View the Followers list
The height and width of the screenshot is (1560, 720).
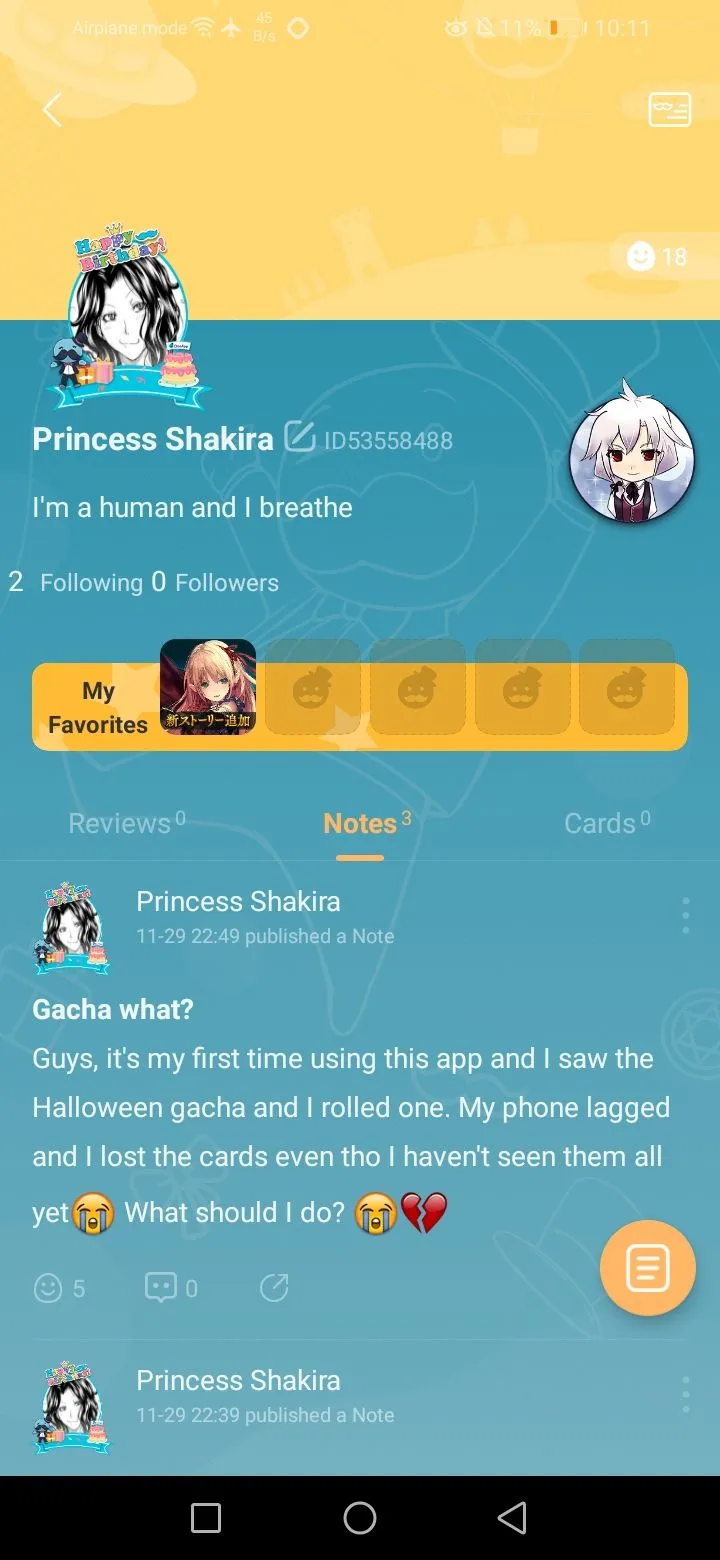coord(215,582)
